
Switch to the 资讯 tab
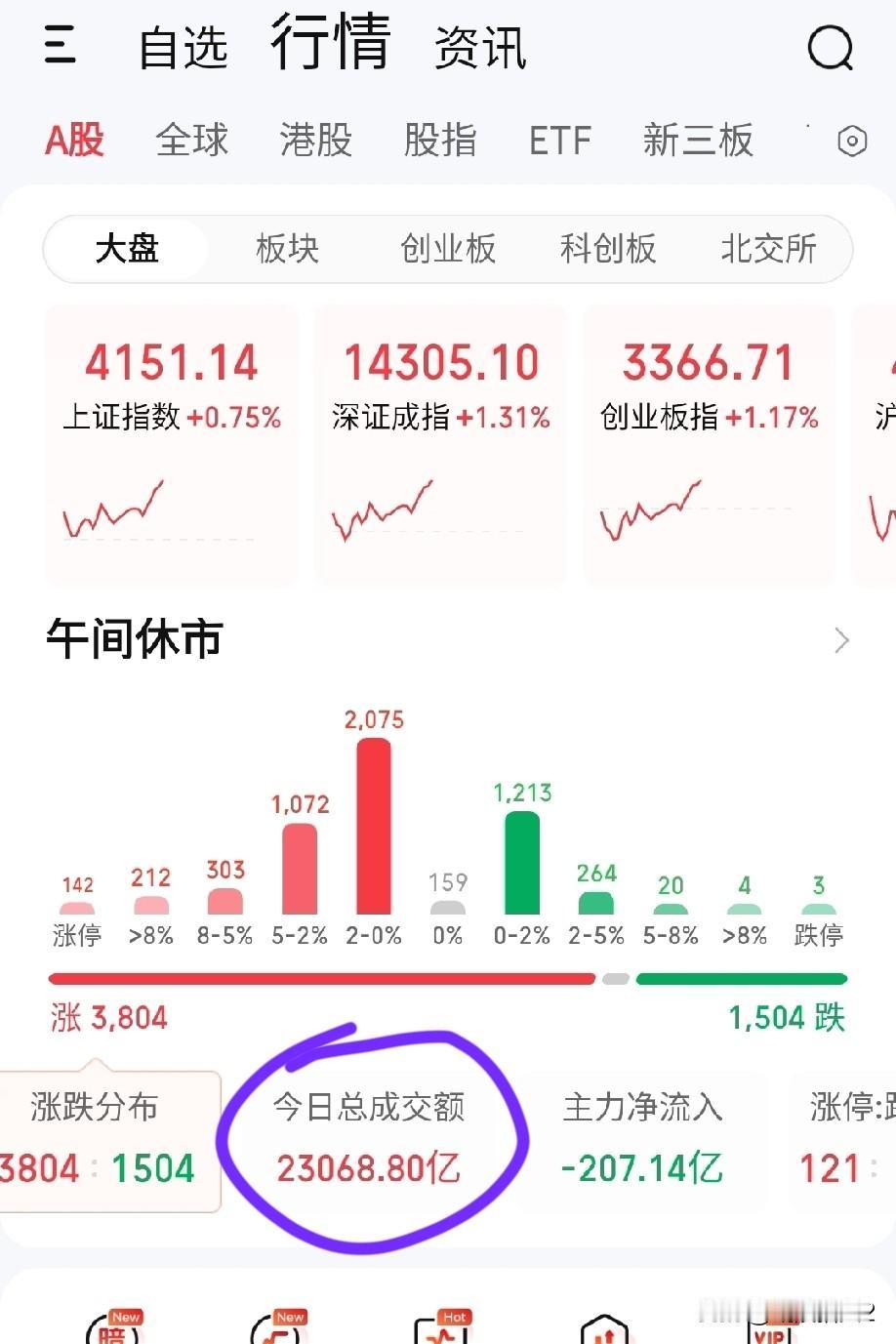480,46
